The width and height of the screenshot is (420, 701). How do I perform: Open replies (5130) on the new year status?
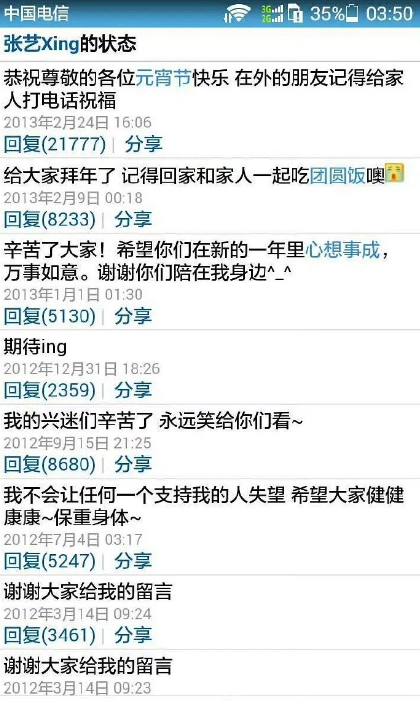tap(50, 316)
